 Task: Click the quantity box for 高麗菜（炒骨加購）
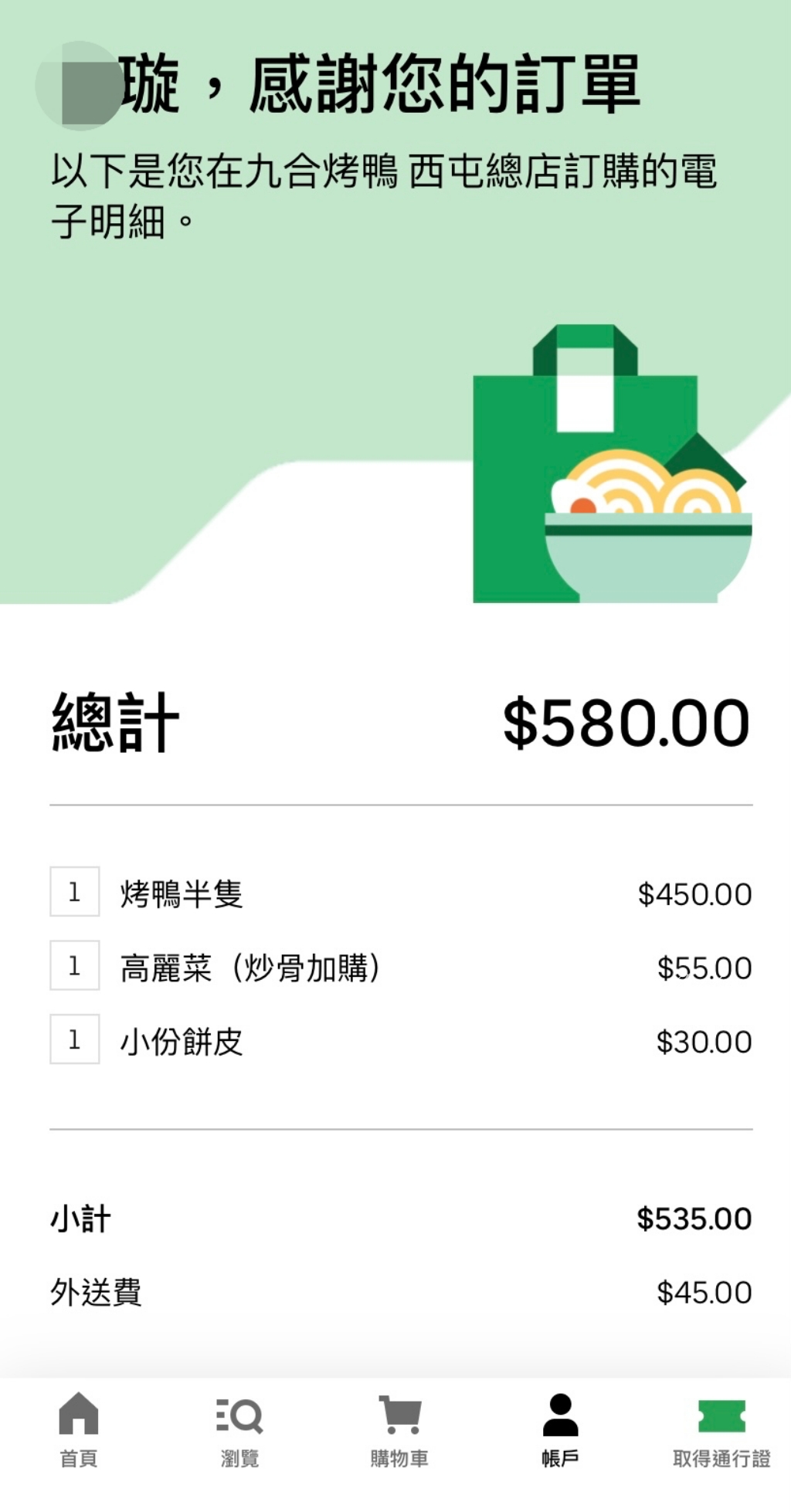coord(75,967)
